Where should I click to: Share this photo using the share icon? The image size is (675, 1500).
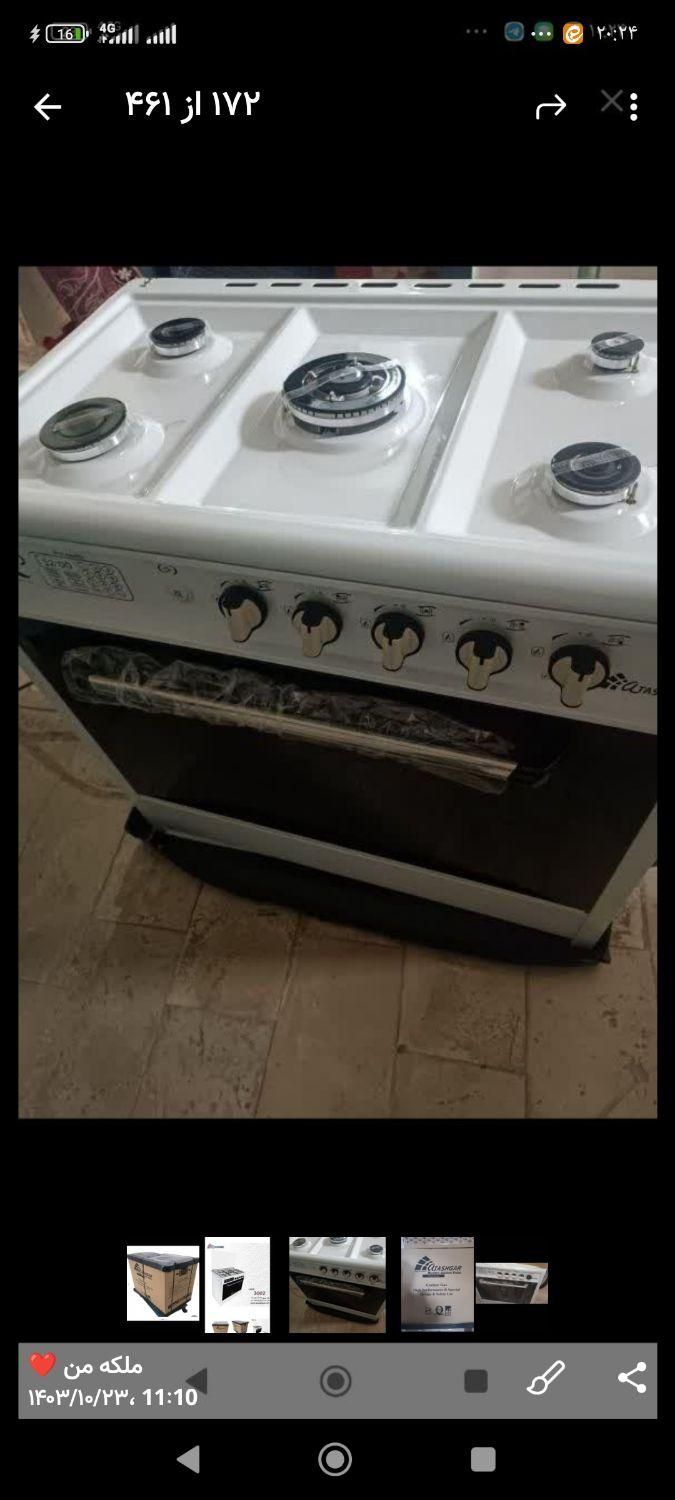click(631, 1378)
